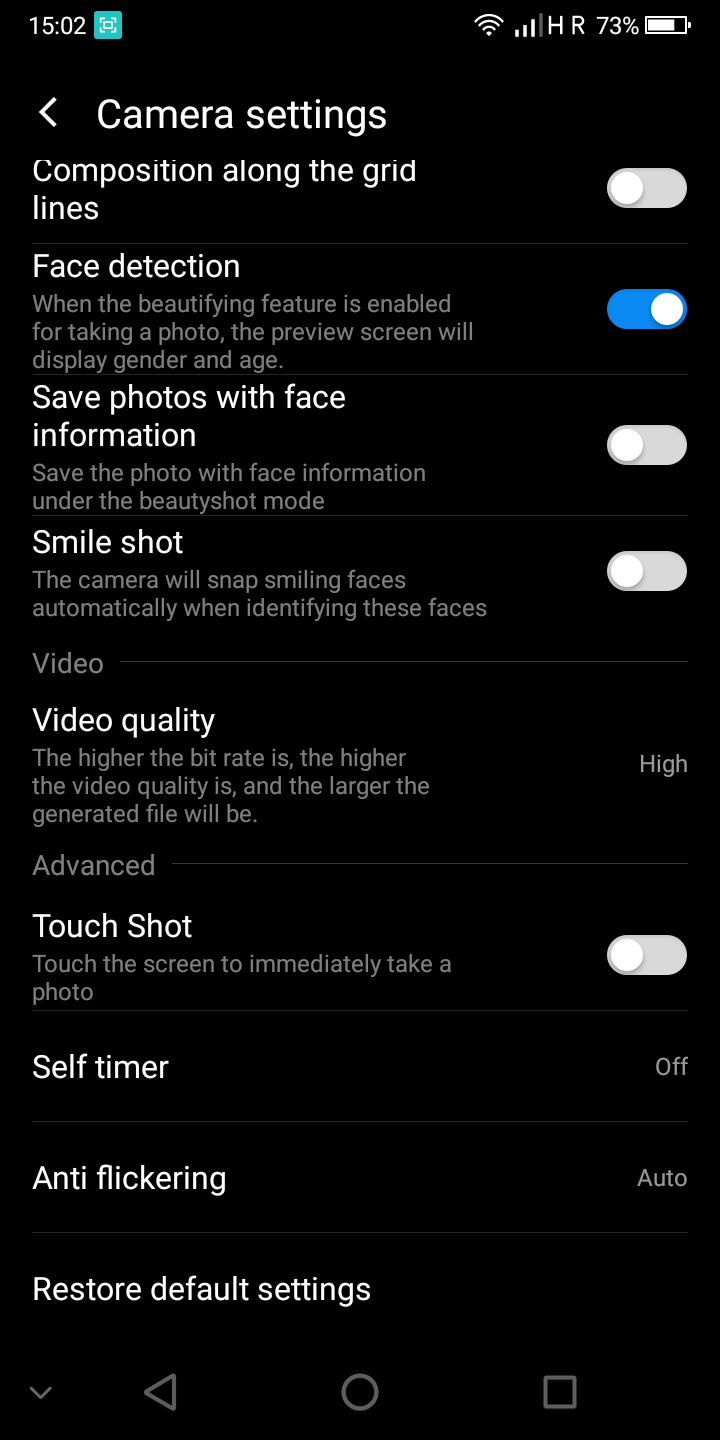Image resolution: width=720 pixels, height=1440 pixels.
Task: Enable Save photos with face information
Action: [x=646, y=445]
